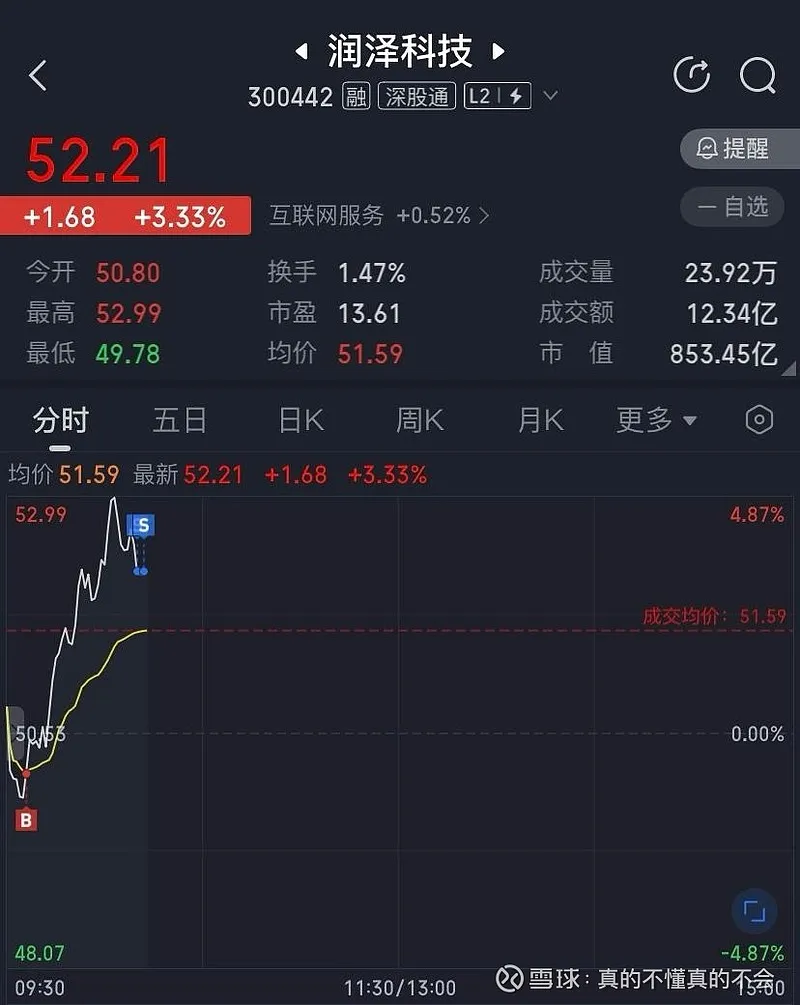Open the 更多 chart period dropdown
This screenshot has height=1005, width=800.
[x=656, y=420]
